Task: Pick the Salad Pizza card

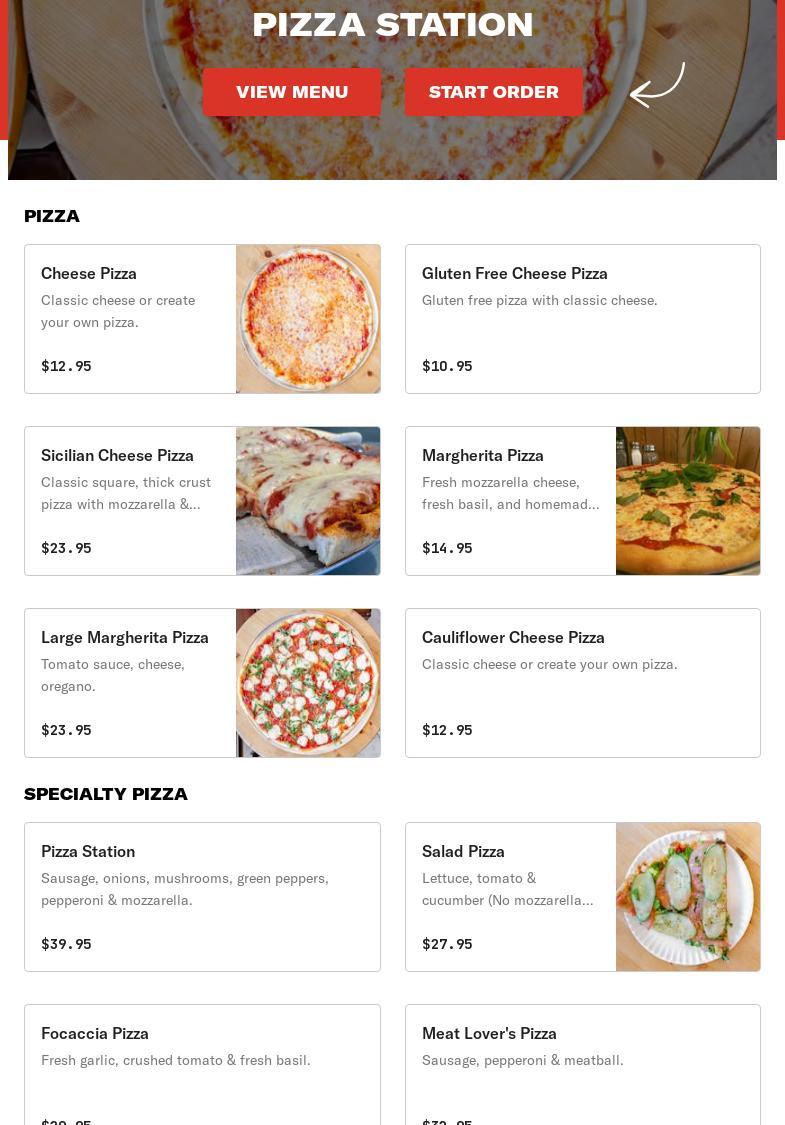Action: click(x=582, y=897)
